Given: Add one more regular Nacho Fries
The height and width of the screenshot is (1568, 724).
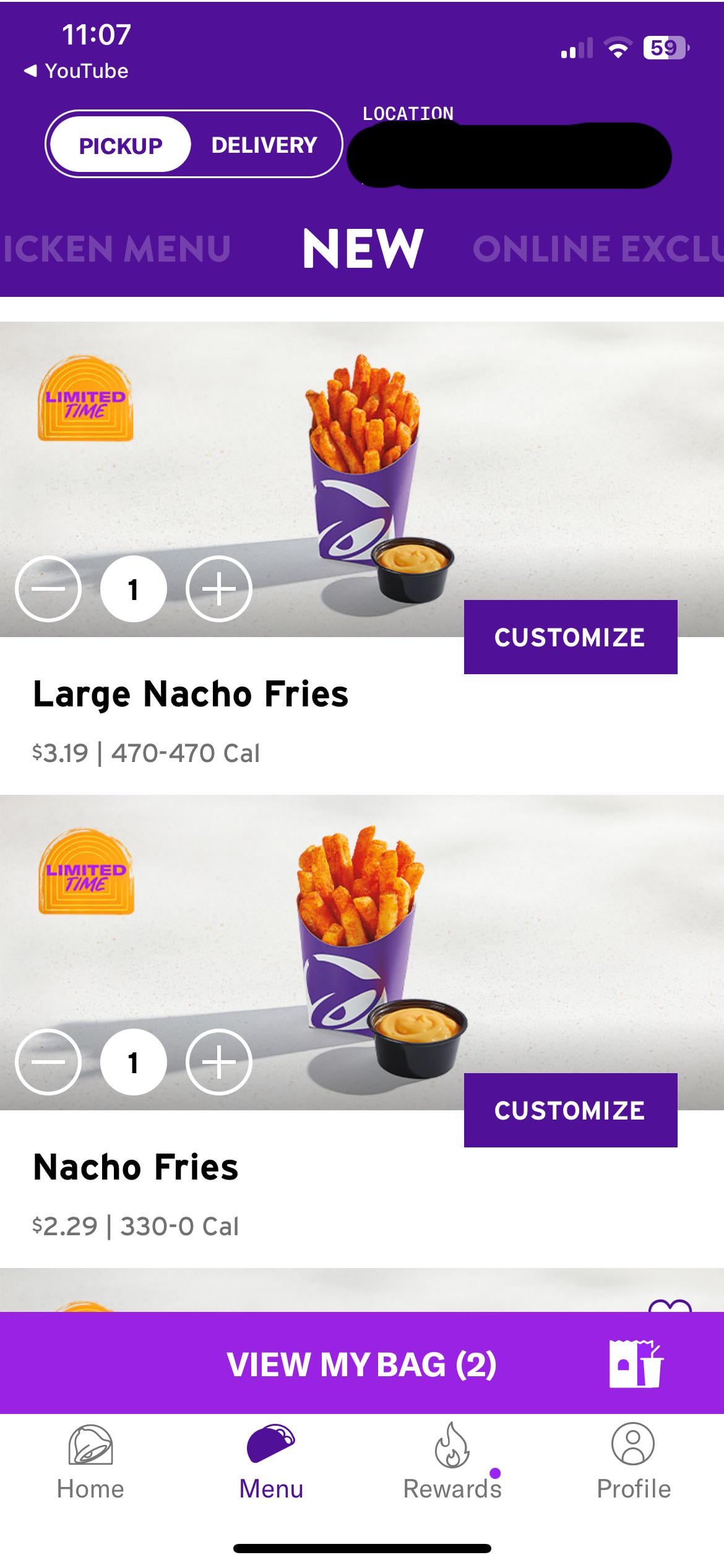Looking at the screenshot, I should [219, 1062].
